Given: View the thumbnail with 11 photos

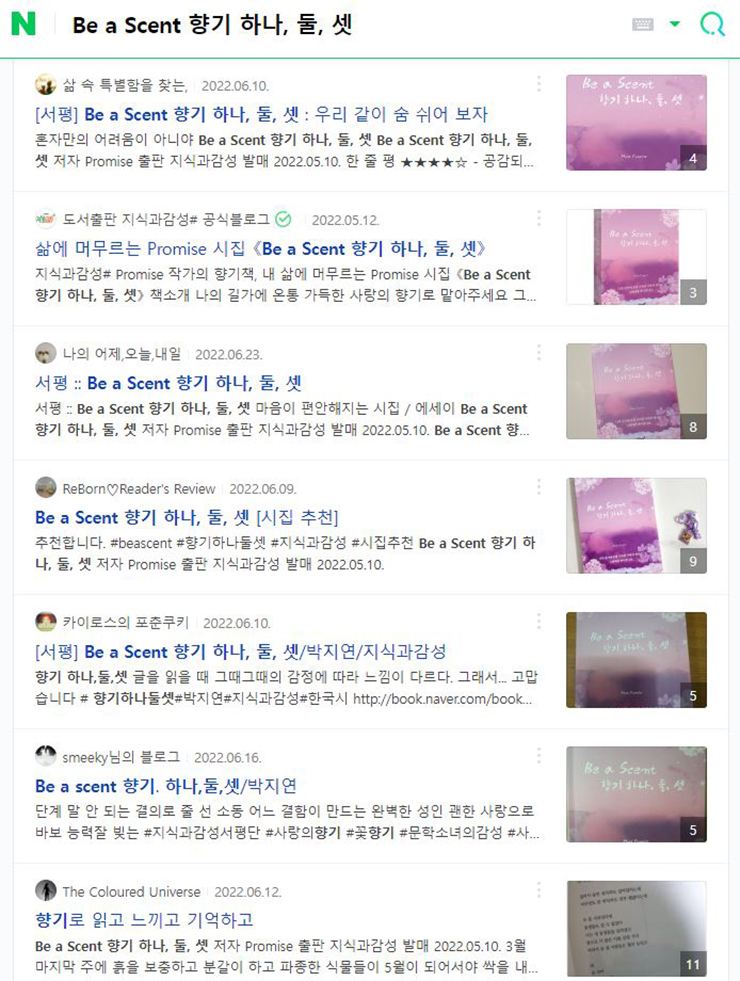Looking at the screenshot, I should click(x=636, y=928).
